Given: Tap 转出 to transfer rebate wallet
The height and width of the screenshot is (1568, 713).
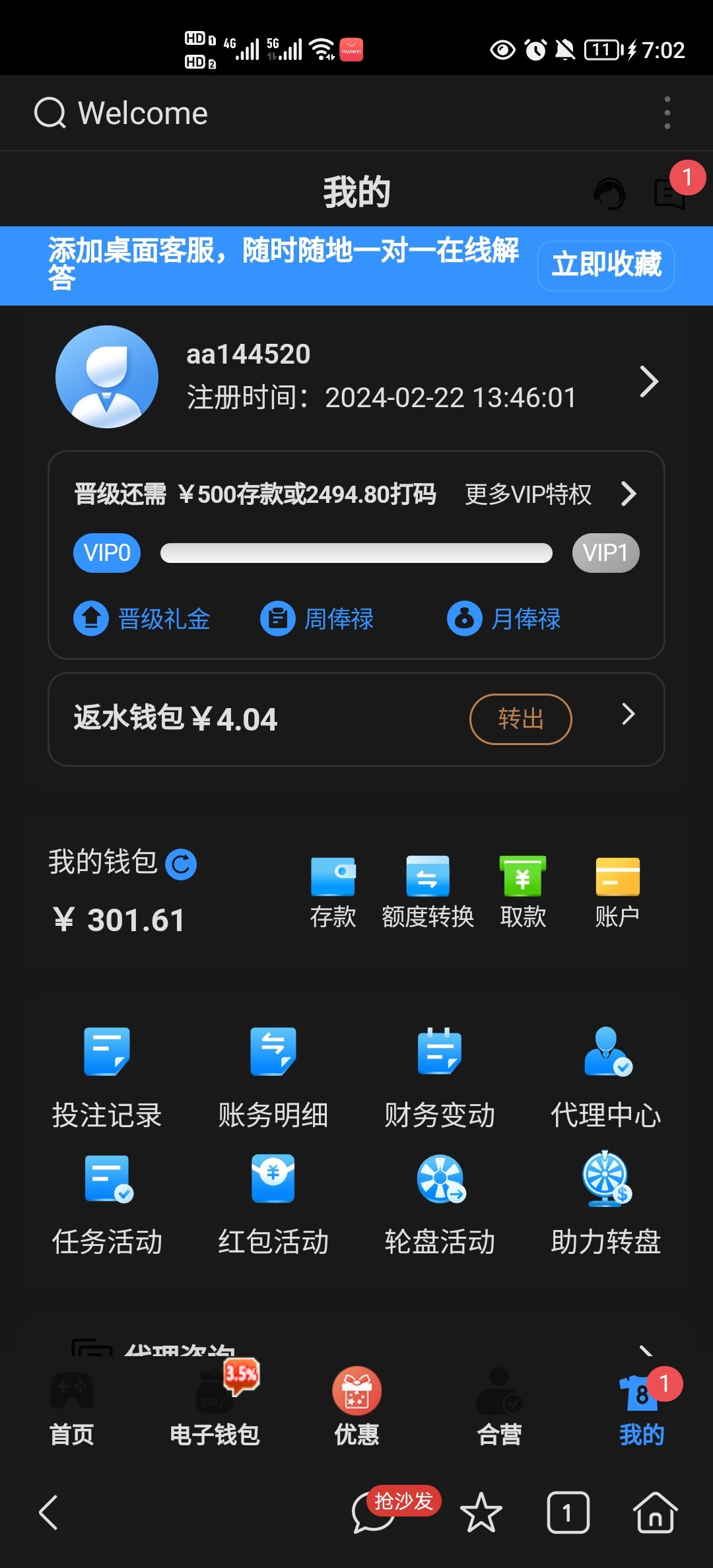Looking at the screenshot, I should click(x=520, y=719).
